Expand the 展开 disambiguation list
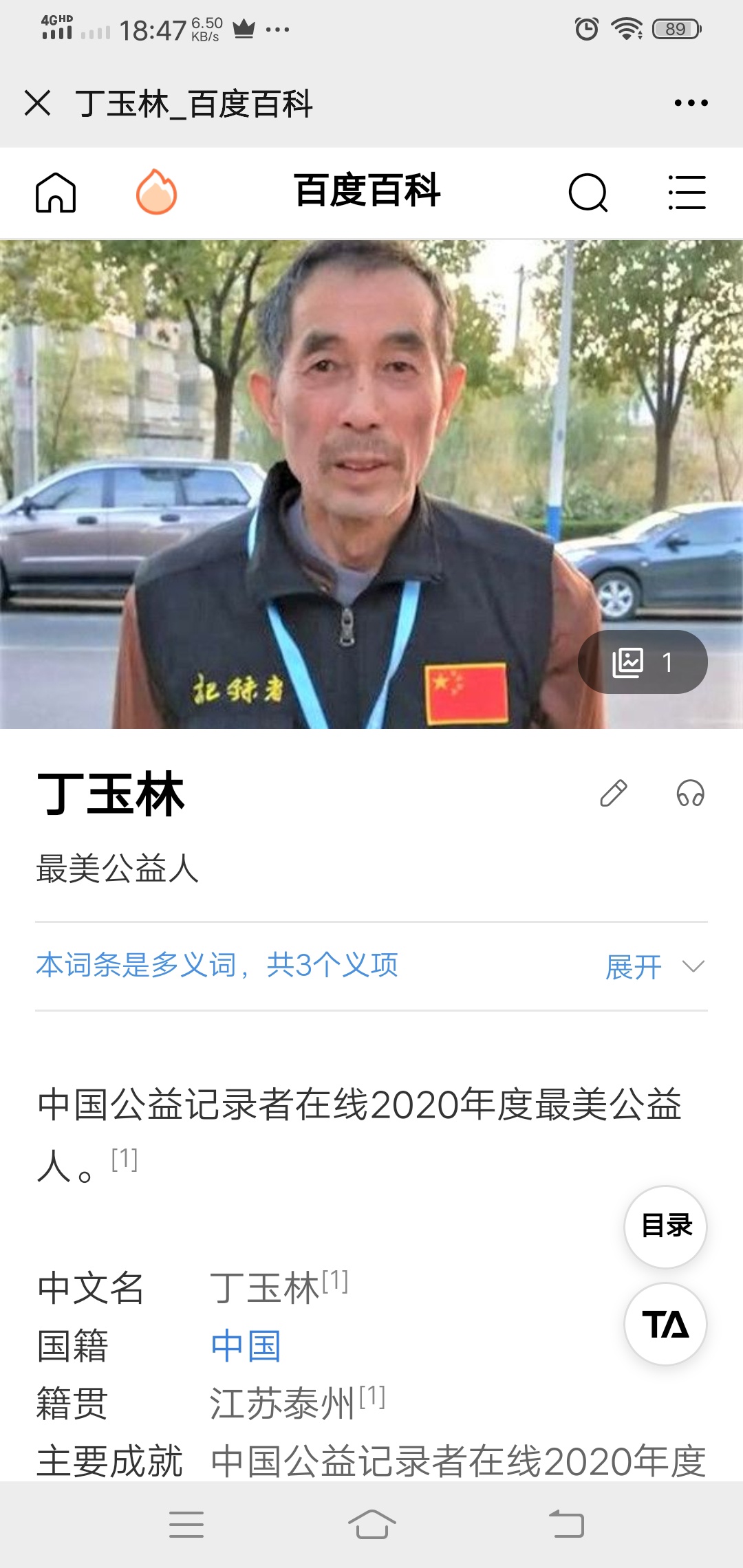The height and width of the screenshot is (1568, 743). point(654,967)
